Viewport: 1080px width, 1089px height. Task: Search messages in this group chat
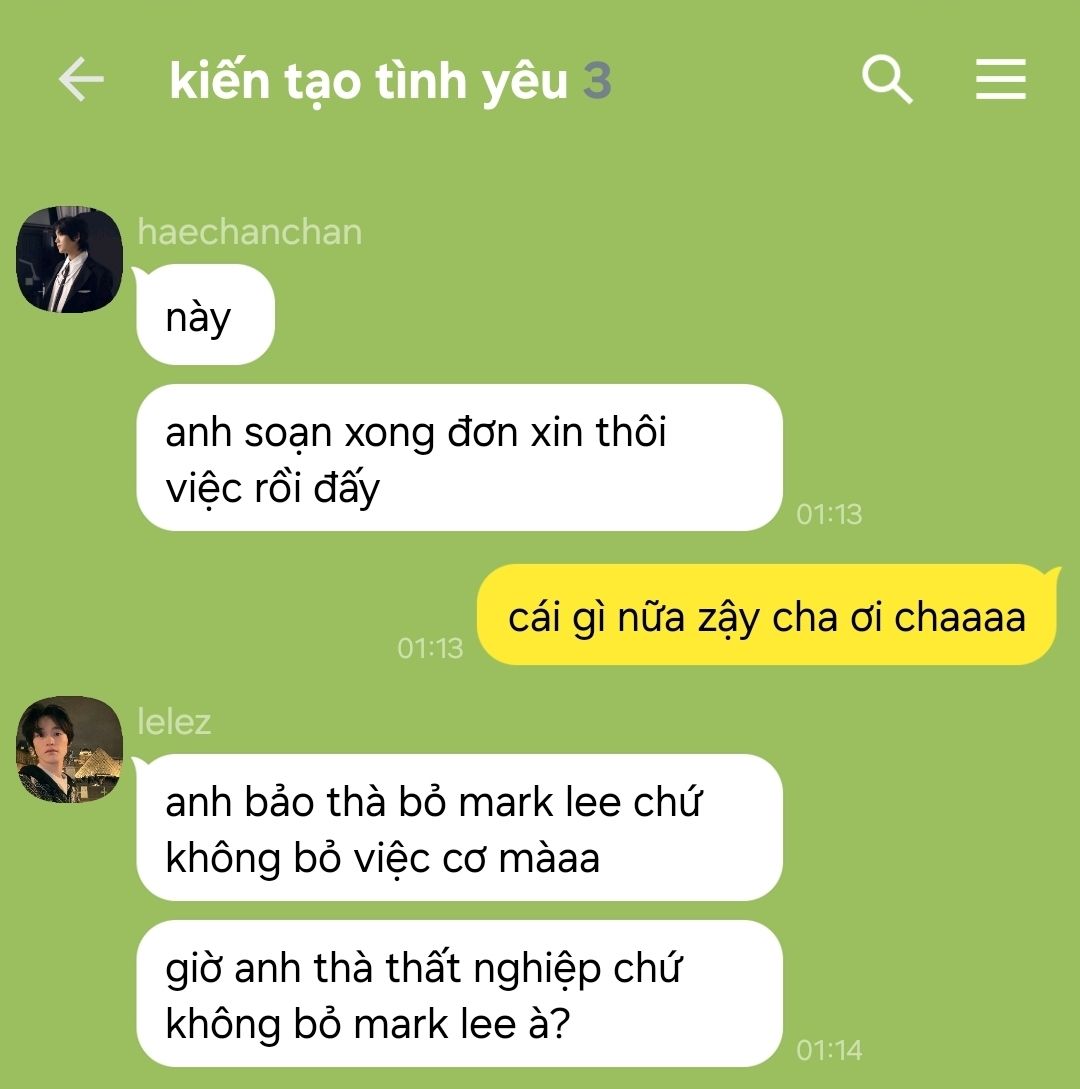pyautogui.click(x=887, y=80)
